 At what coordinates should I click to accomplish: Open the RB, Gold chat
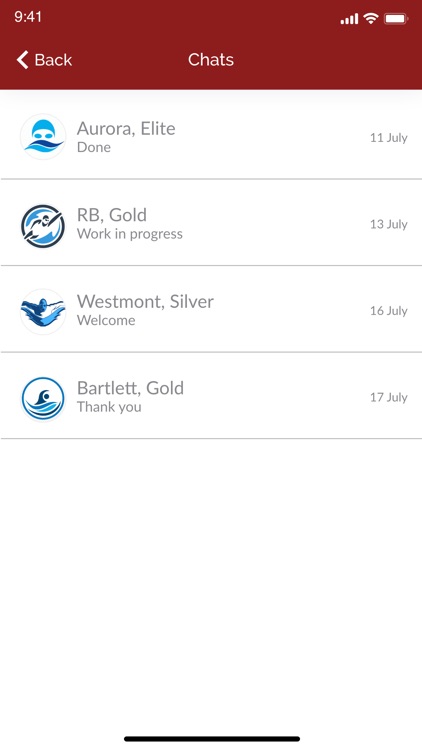click(x=211, y=223)
